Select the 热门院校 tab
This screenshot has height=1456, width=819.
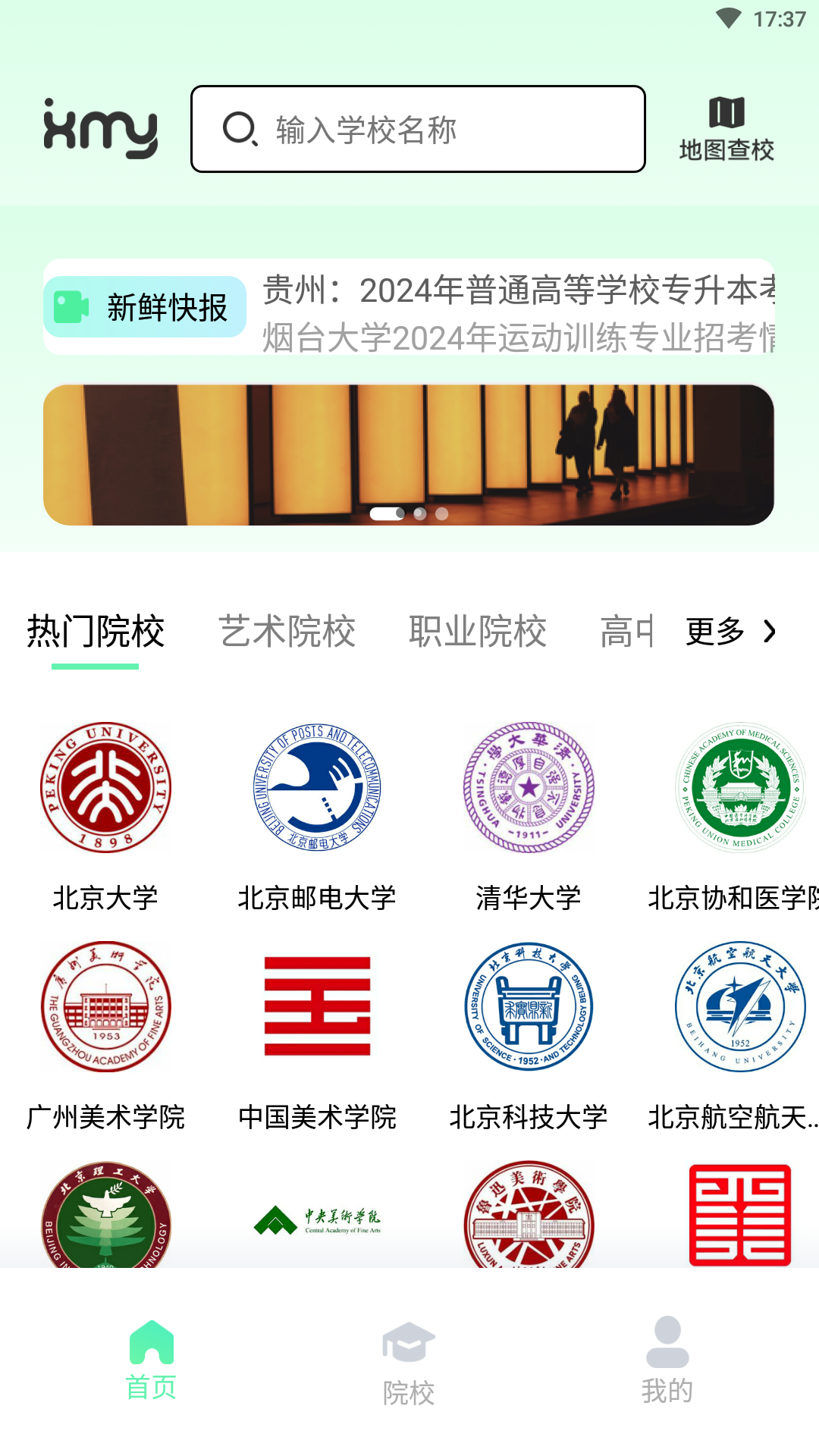[95, 632]
